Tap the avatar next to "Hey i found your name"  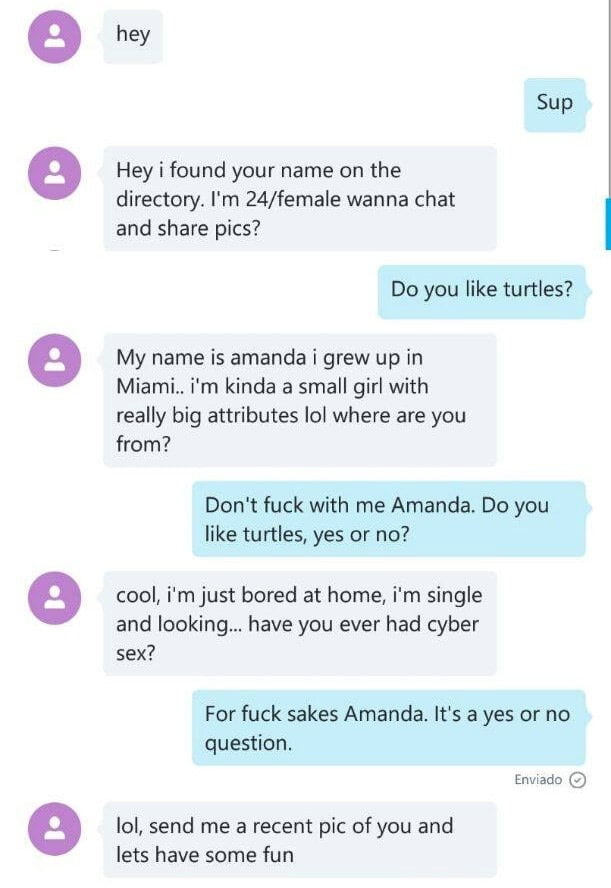54,172
